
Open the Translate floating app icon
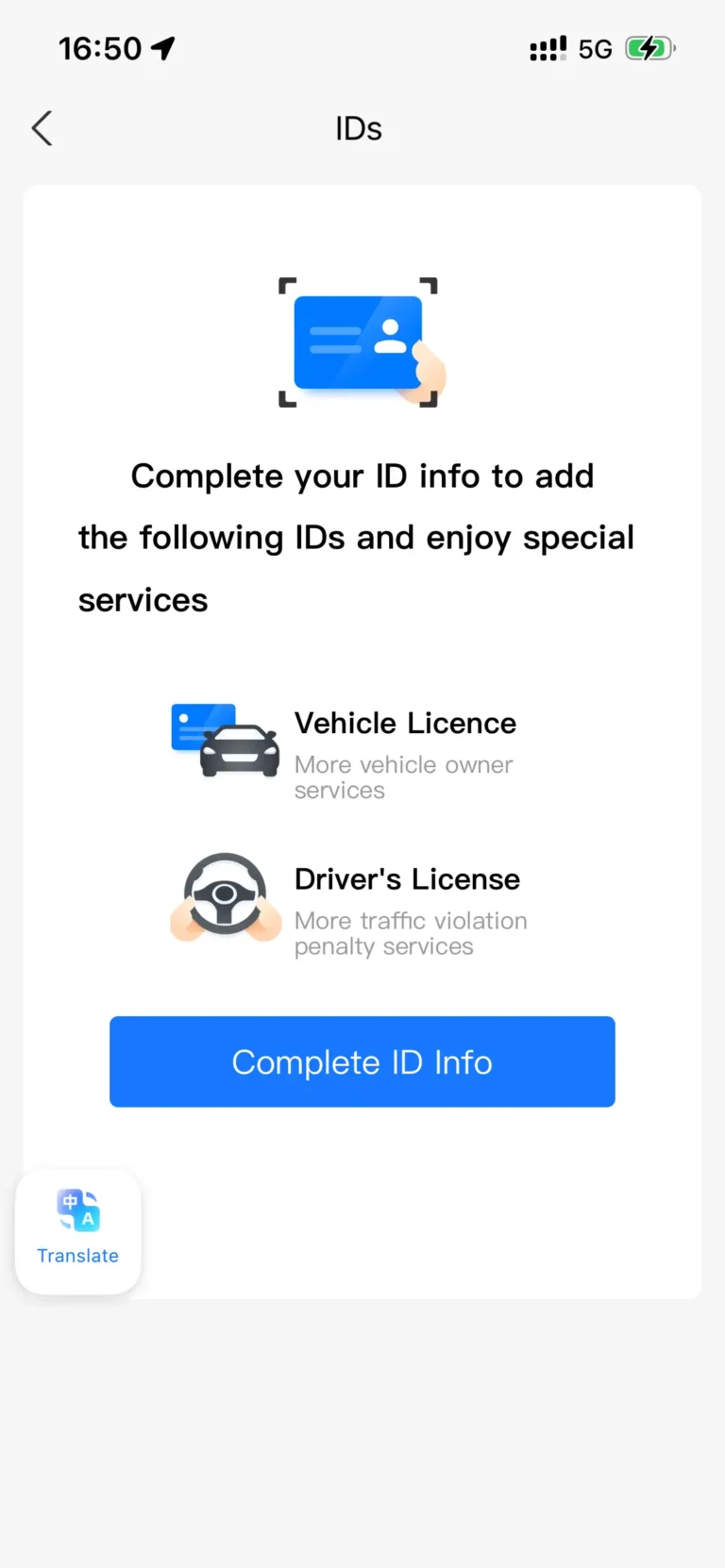tap(77, 1211)
